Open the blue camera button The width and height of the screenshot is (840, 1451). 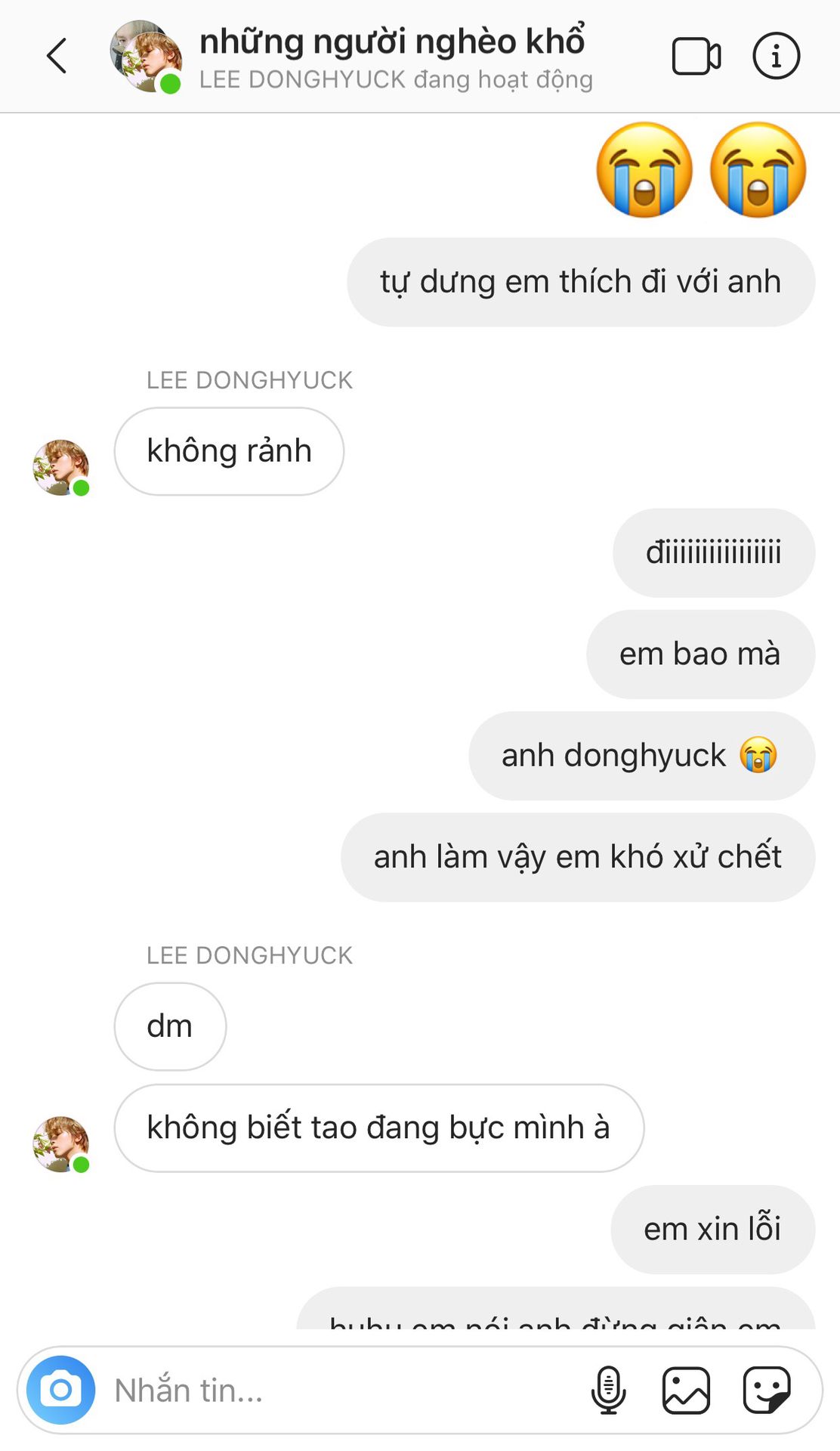click(61, 1390)
